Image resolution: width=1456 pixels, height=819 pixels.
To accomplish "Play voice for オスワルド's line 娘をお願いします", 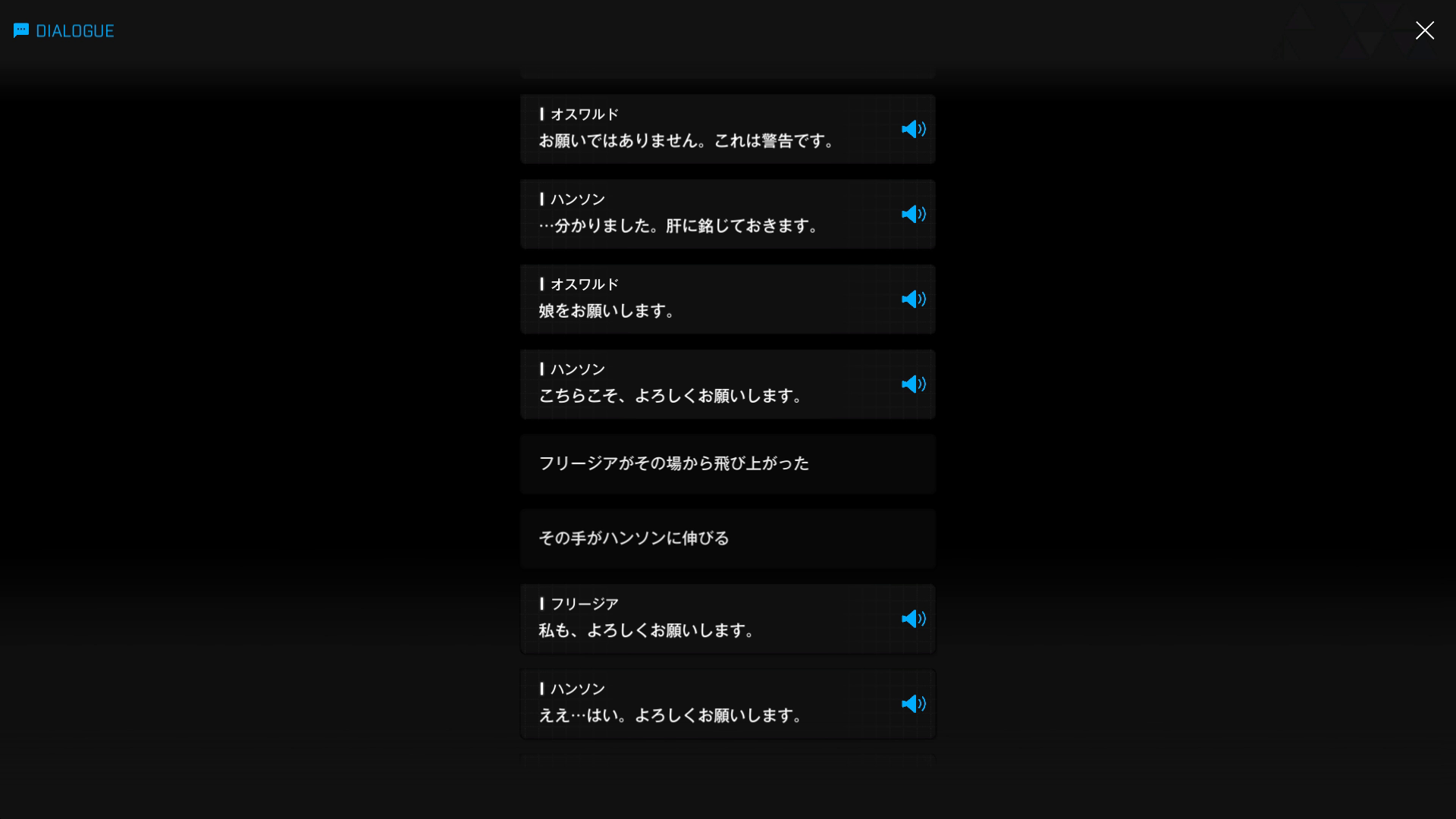I will coord(913,300).
